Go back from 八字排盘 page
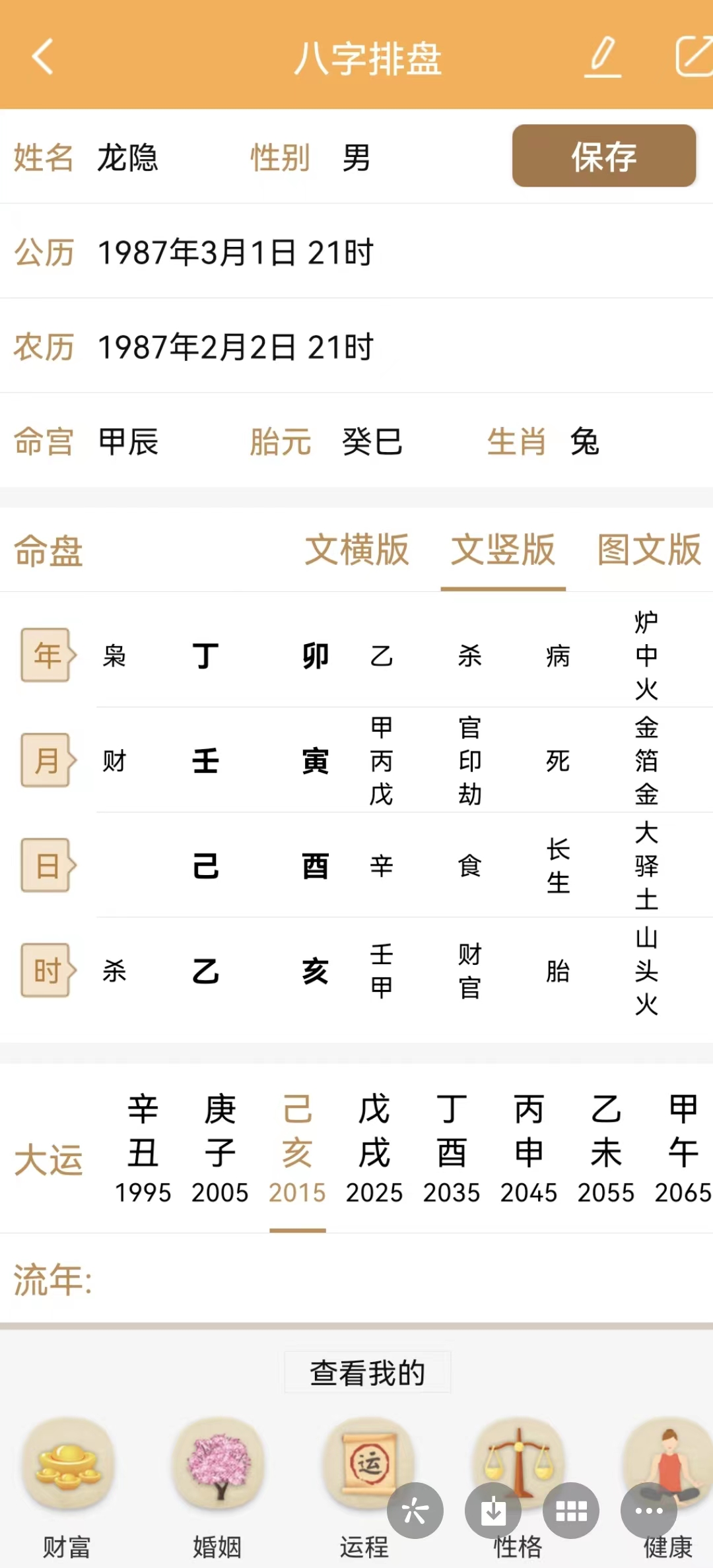Viewport: 713px width, 1568px height. [42, 57]
